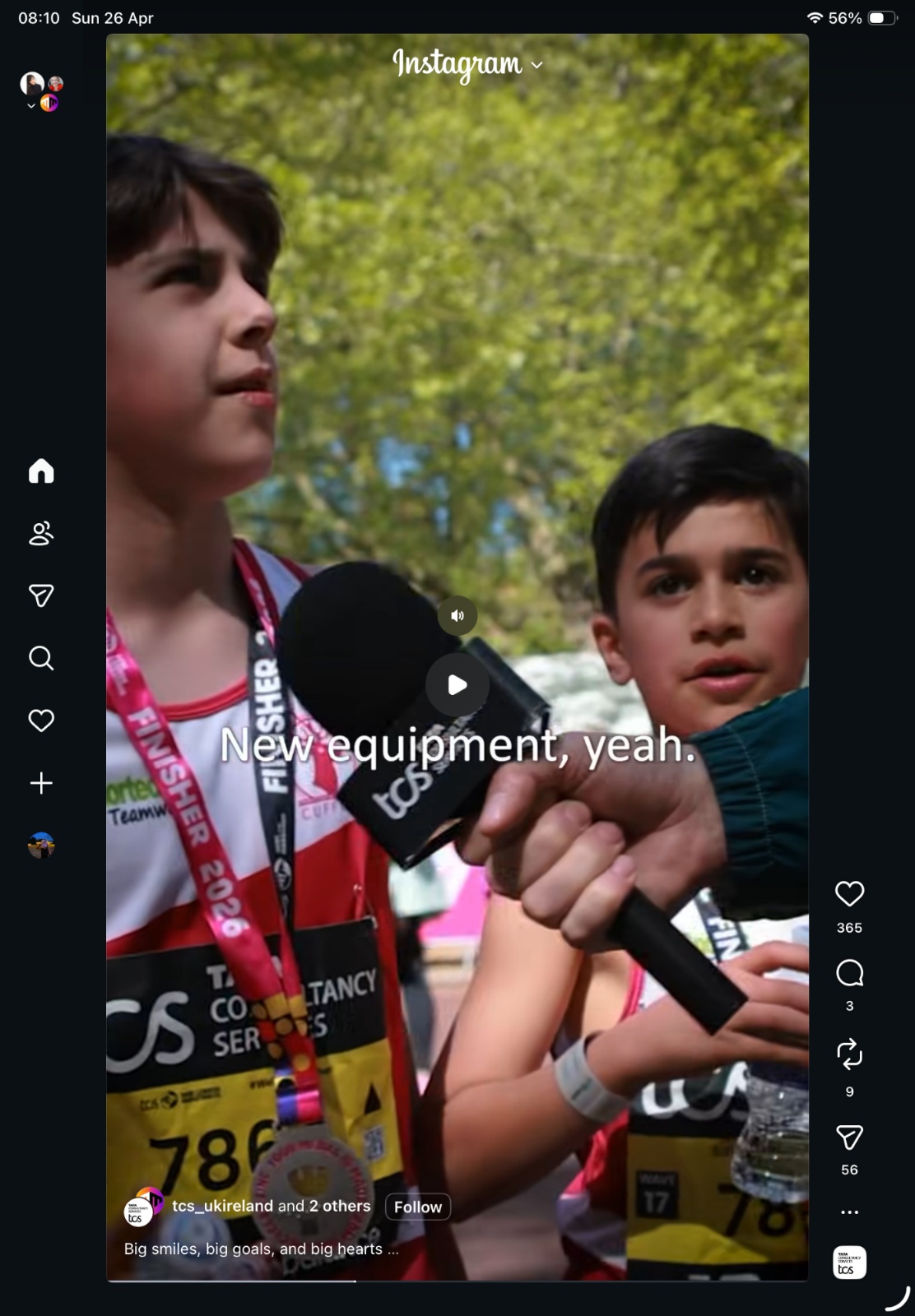Viewport: 915px width, 1316px height.
Task: Share the reel via send icon
Action: click(849, 1138)
